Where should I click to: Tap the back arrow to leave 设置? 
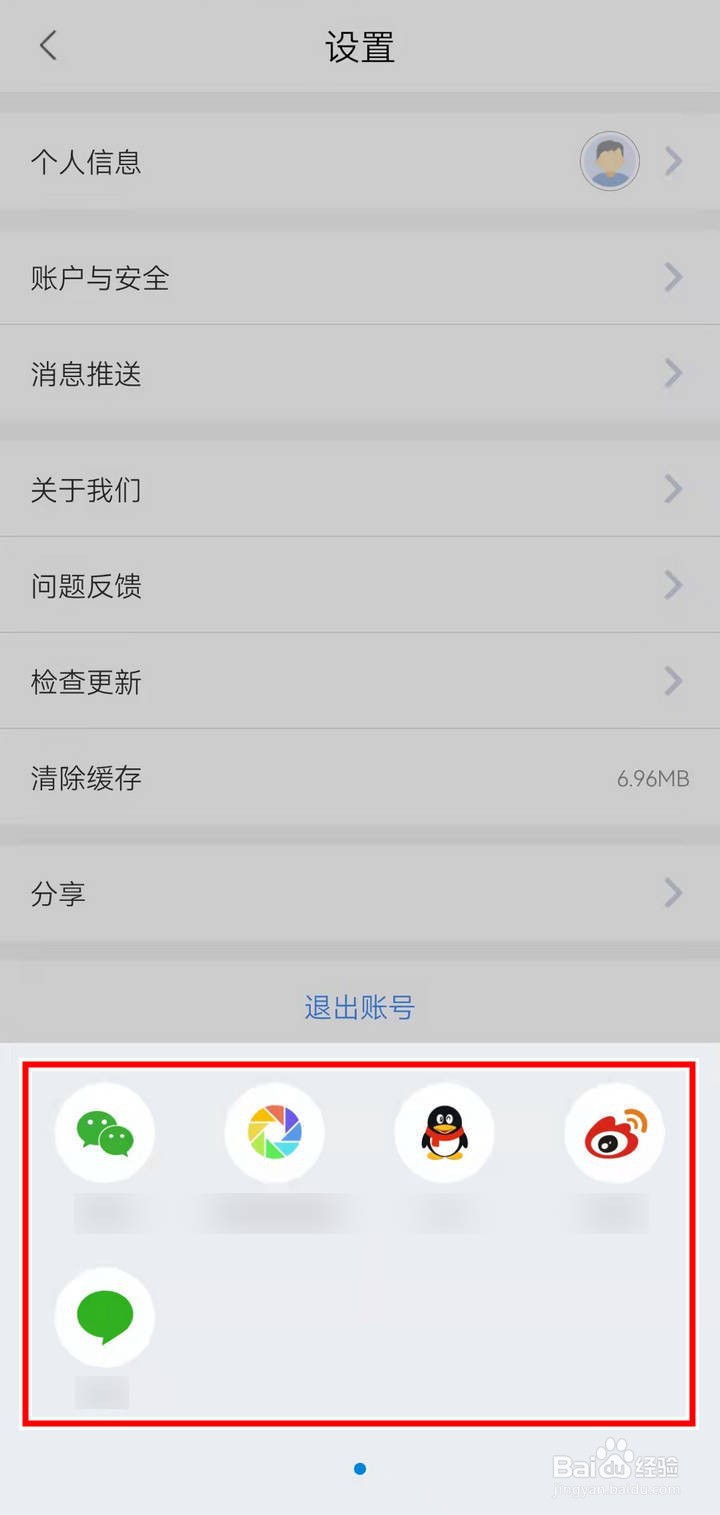pyautogui.click(x=47, y=46)
